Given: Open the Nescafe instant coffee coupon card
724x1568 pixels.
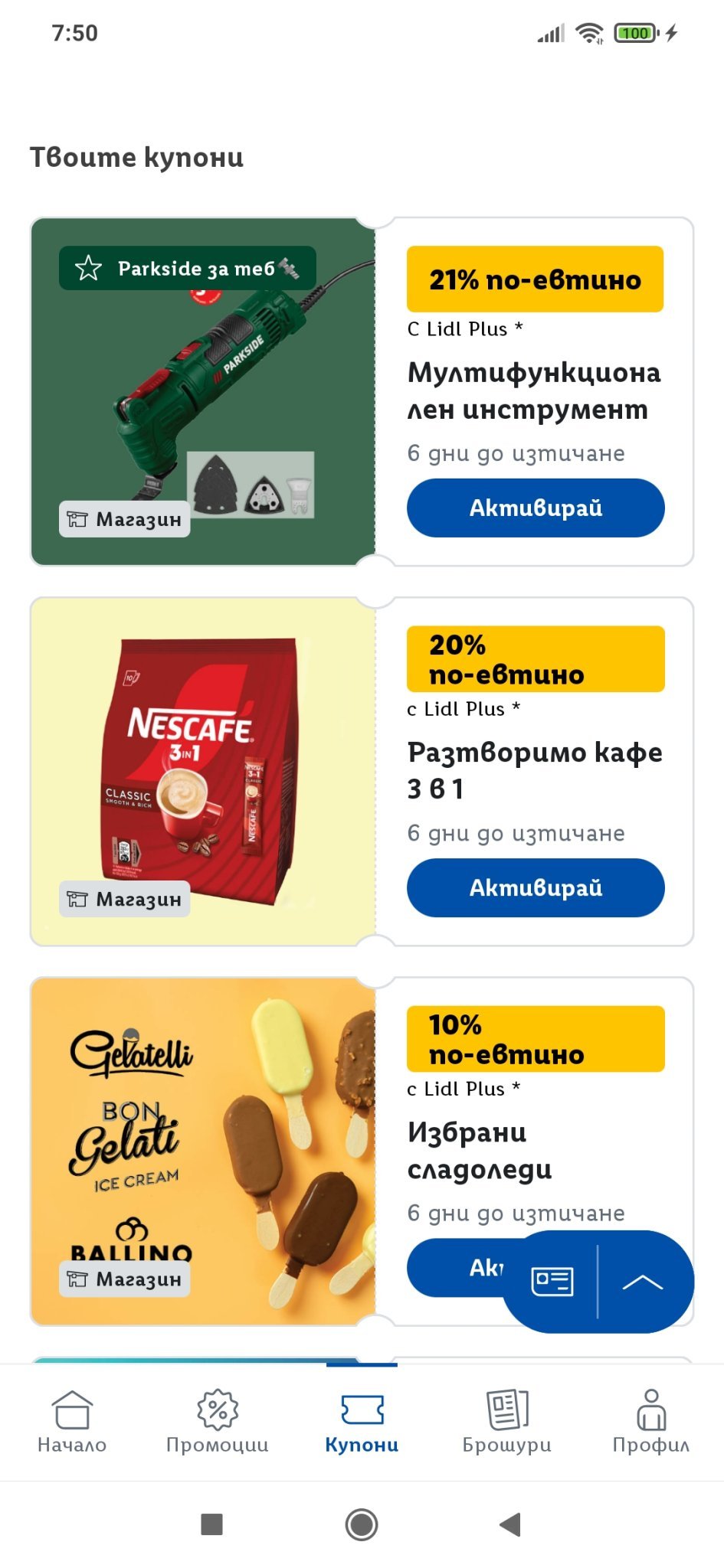Looking at the screenshot, I should tap(203, 772).
